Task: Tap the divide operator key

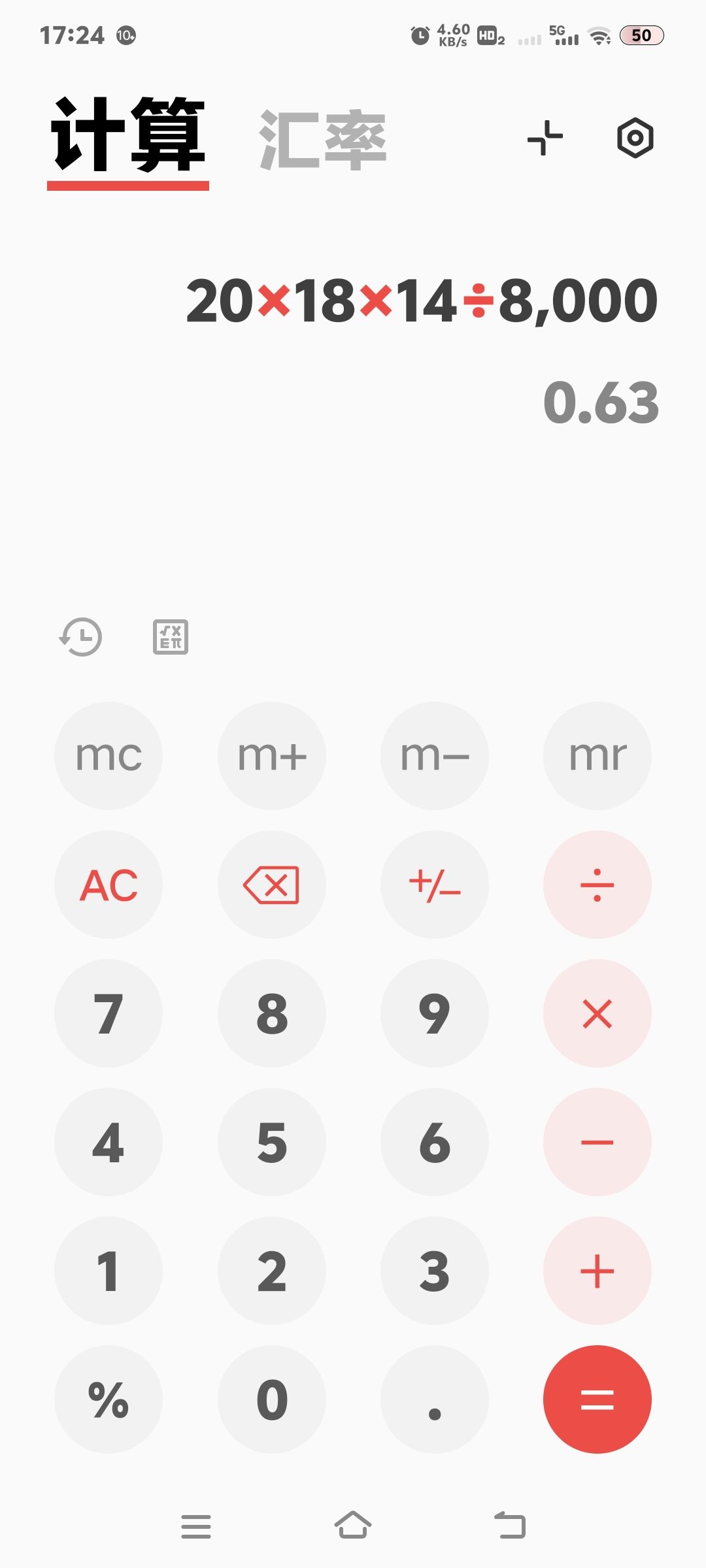Action: pos(597,885)
